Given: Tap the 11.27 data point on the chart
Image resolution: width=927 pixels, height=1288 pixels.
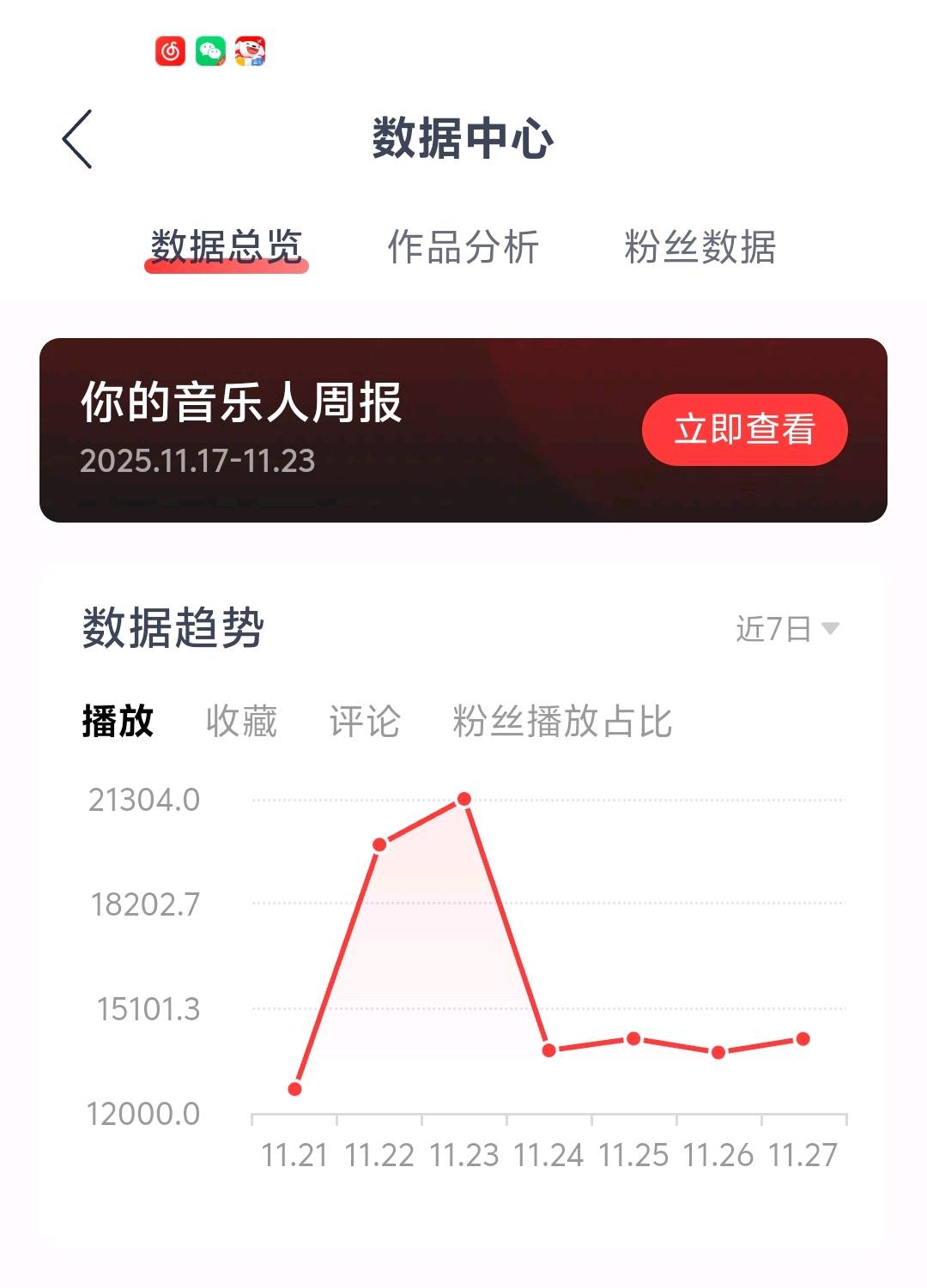Looking at the screenshot, I should point(802,1039).
